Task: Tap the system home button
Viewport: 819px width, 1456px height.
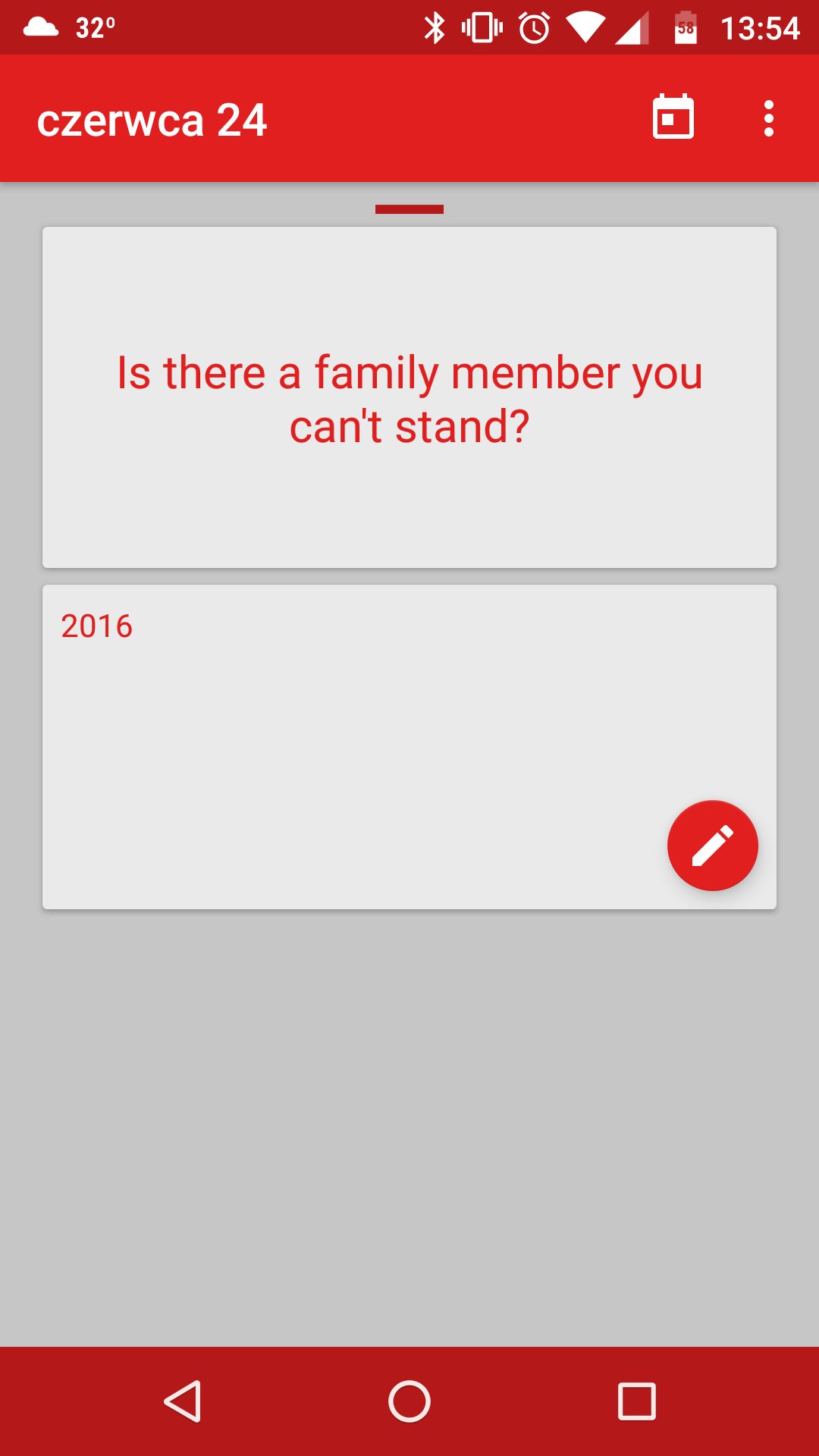Action: click(x=409, y=1401)
